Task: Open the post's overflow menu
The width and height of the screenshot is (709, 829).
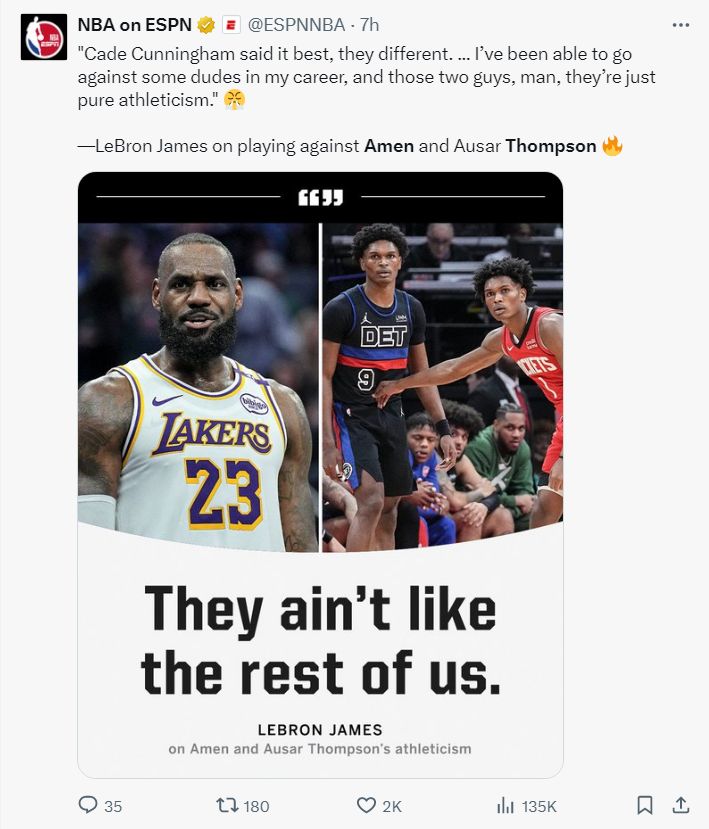Action: (x=681, y=24)
